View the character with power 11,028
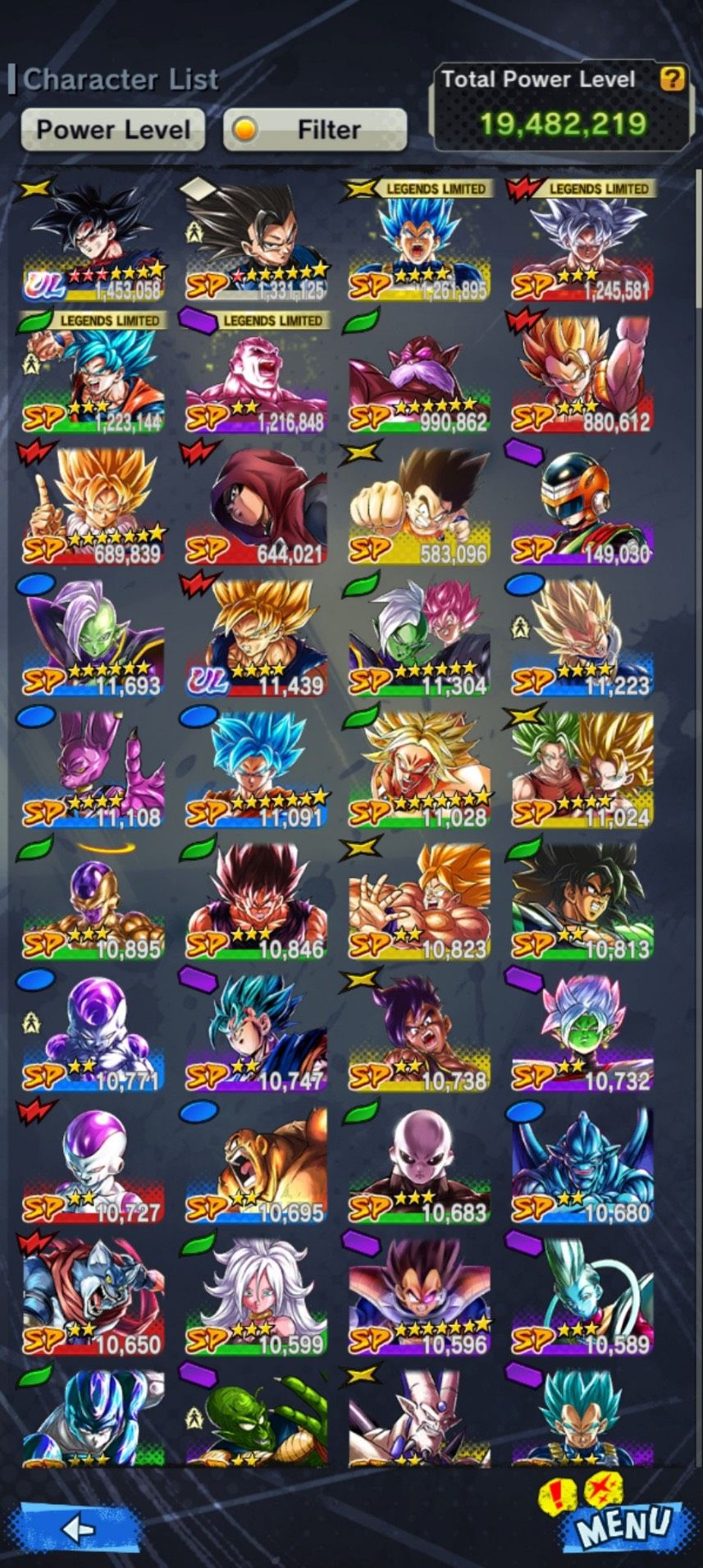The image size is (703, 1568). [x=419, y=769]
